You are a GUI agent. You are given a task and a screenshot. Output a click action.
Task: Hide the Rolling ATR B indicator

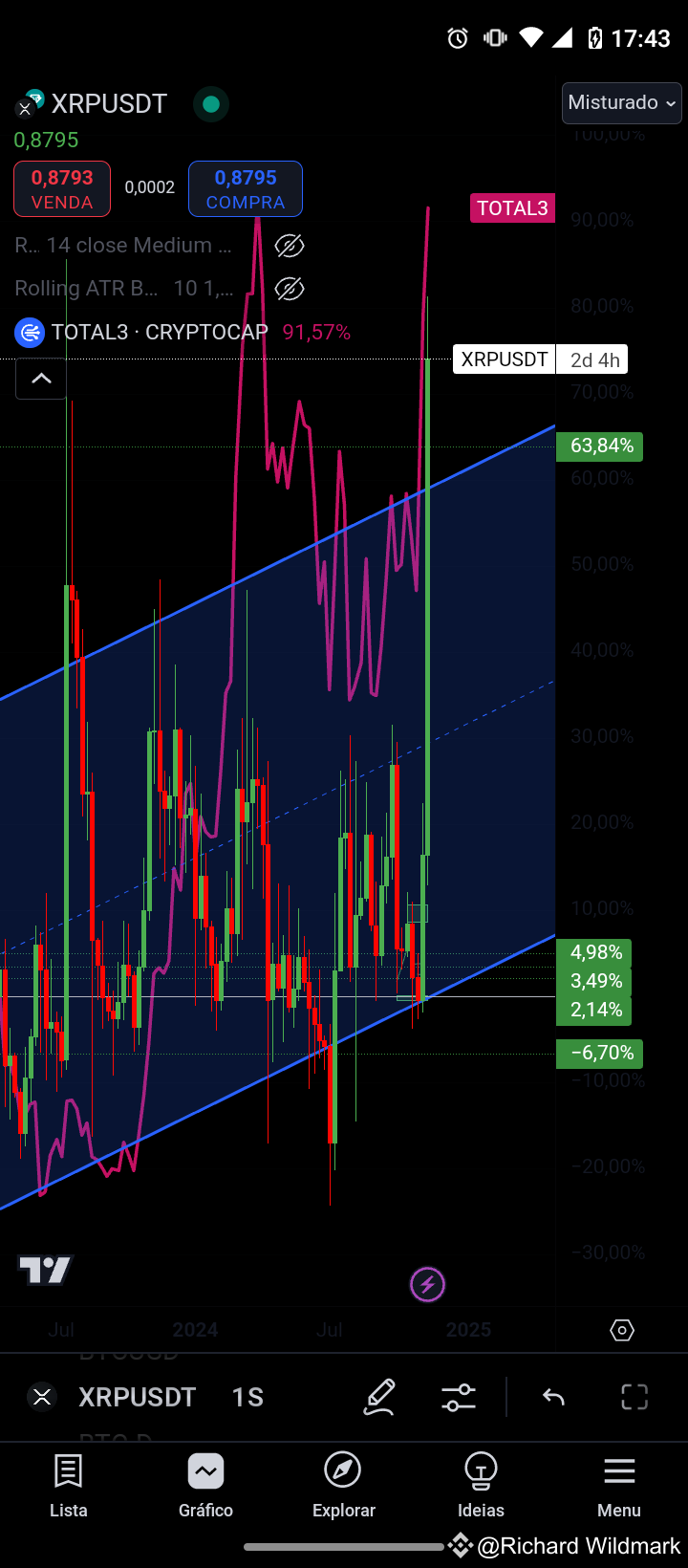(290, 289)
